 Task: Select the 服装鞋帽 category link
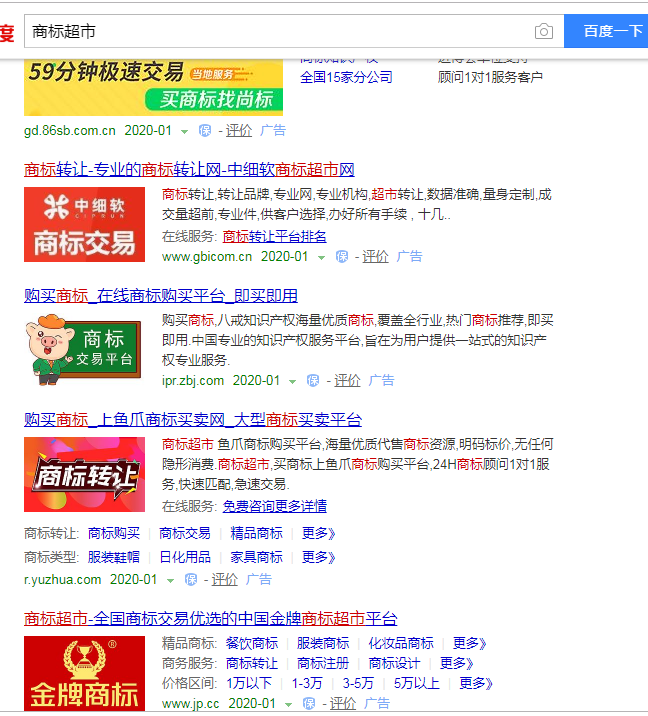[114, 557]
